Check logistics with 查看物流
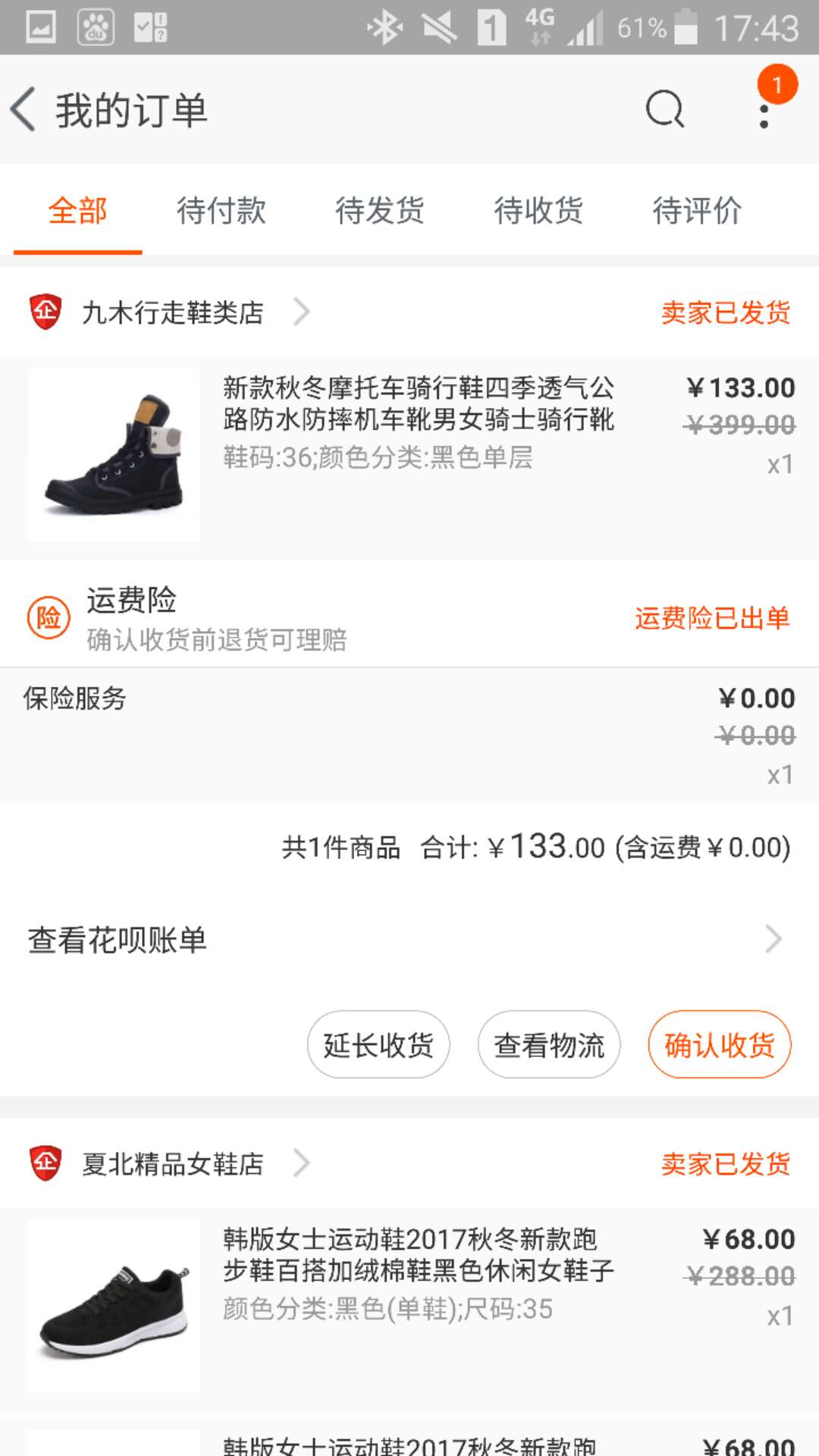Image resolution: width=819 pixels, height=1456 pixels. click(549, 1044)
